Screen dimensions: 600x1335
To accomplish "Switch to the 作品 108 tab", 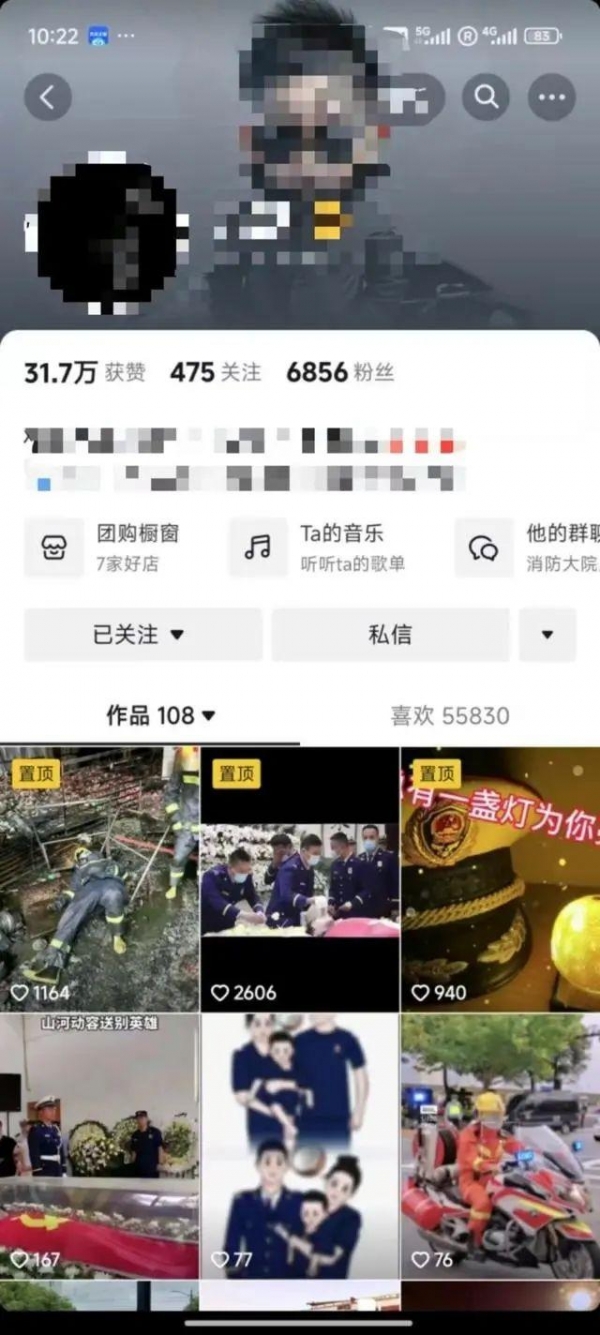I will (160, 716).
